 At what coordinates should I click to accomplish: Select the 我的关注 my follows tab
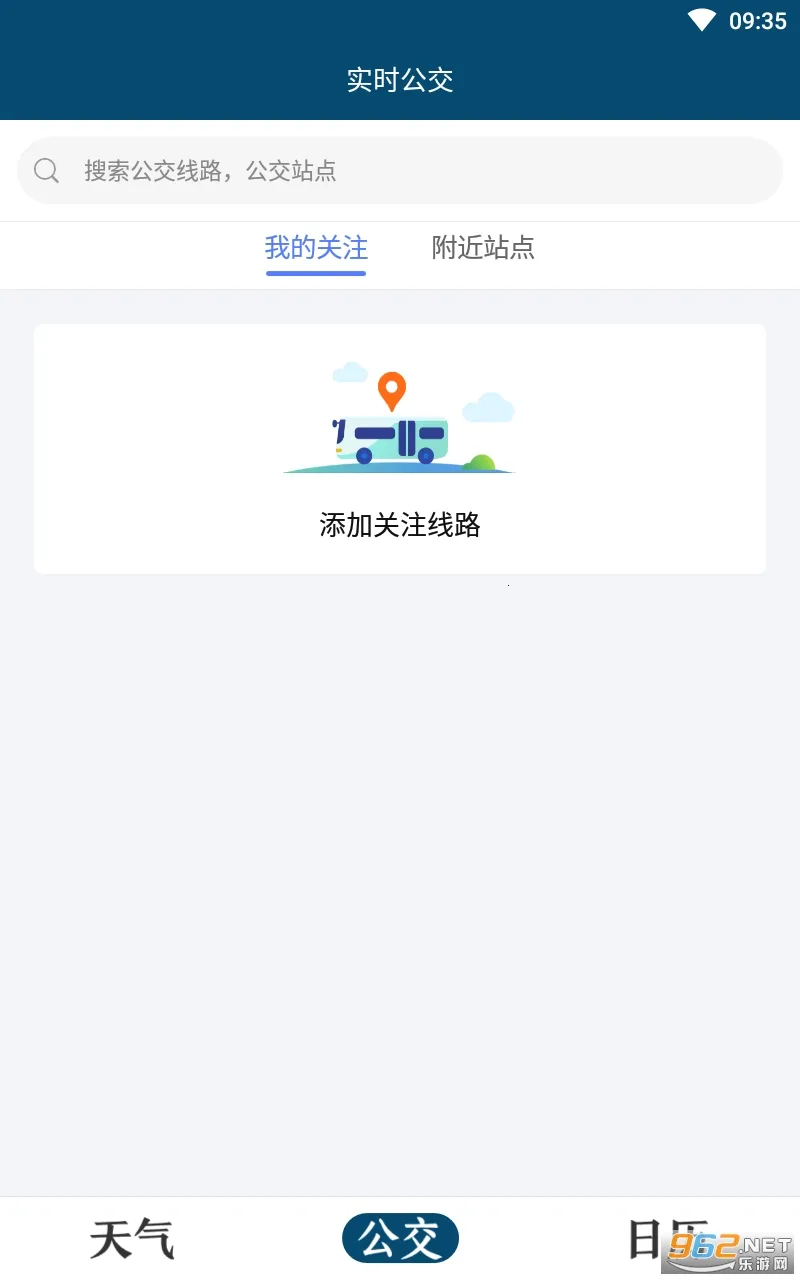pos(316,248)
